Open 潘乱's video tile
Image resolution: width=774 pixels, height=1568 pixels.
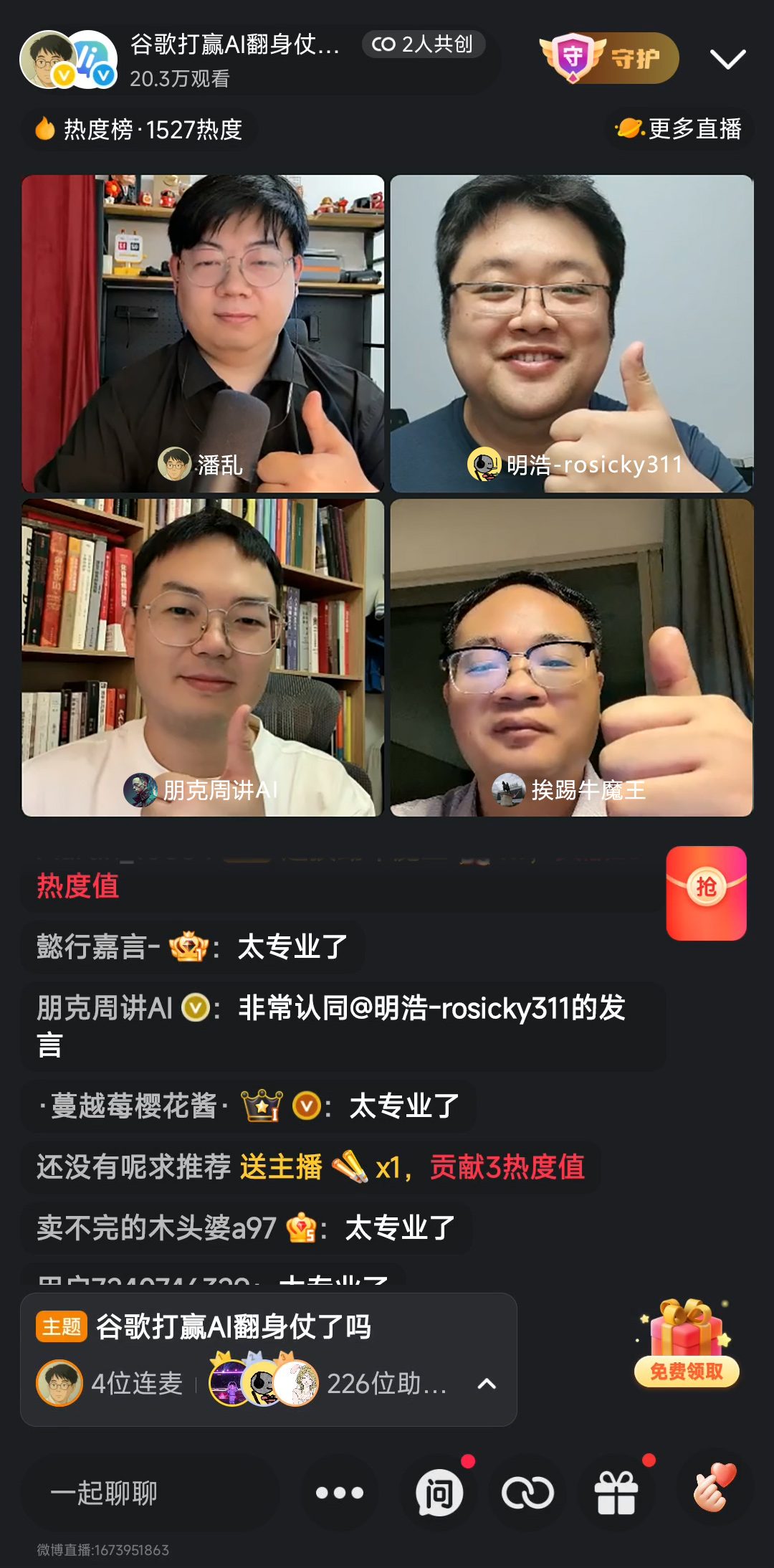point(203,333)
